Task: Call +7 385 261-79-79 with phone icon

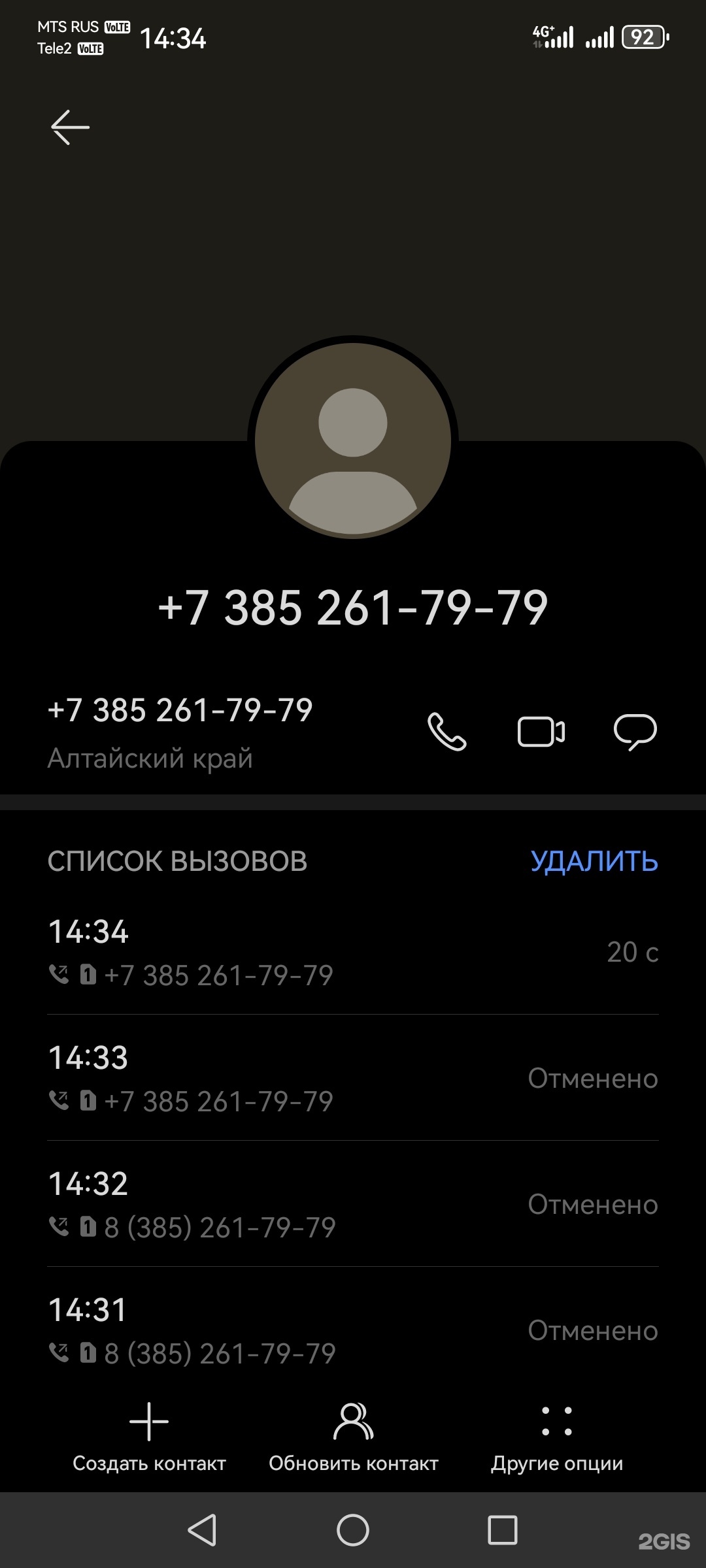Action: [x=447, y=731]
